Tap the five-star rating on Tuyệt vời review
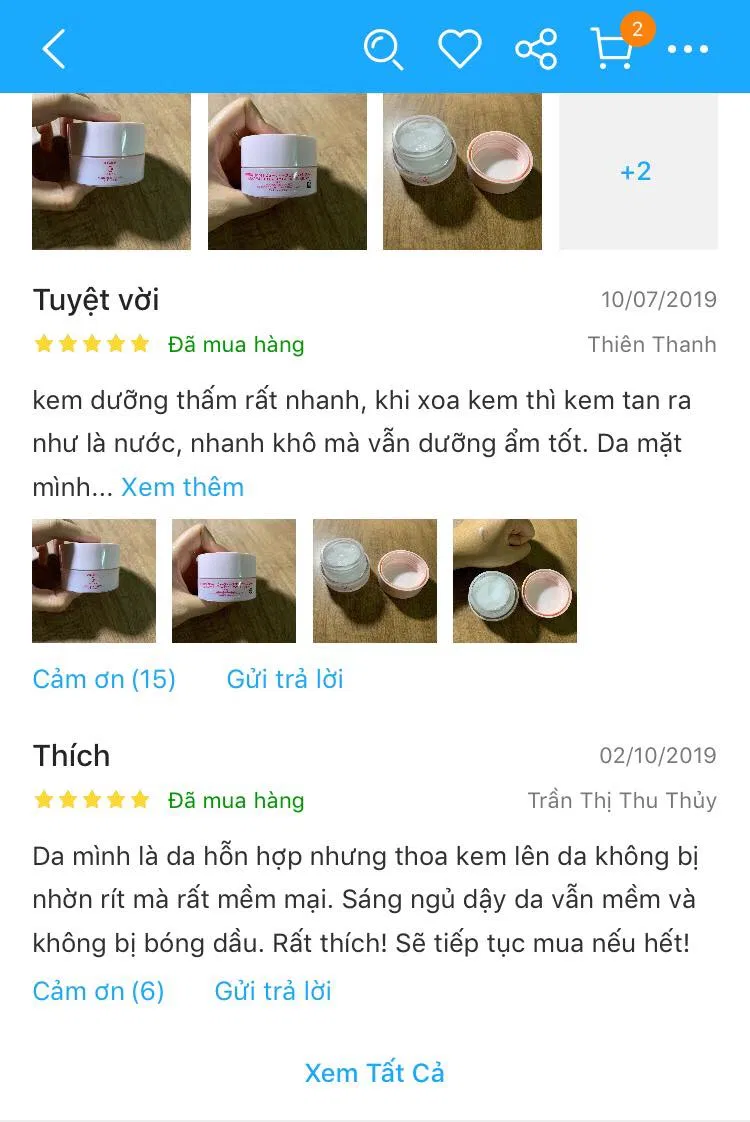Viewport: 750px width, 1122px height. point(90,343)
